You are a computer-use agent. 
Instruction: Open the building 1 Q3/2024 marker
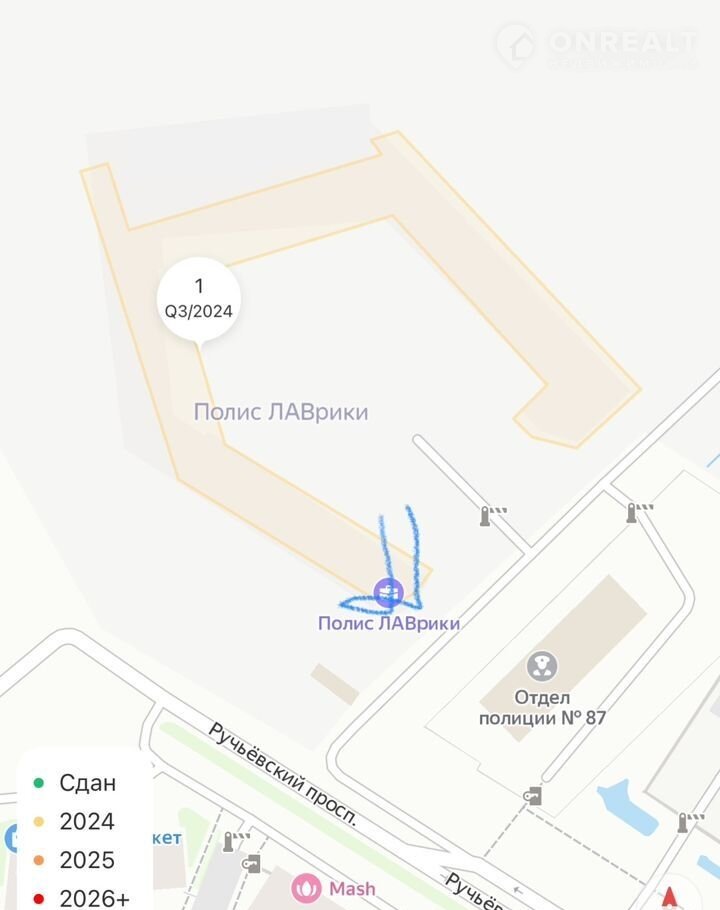pos(198,299)
